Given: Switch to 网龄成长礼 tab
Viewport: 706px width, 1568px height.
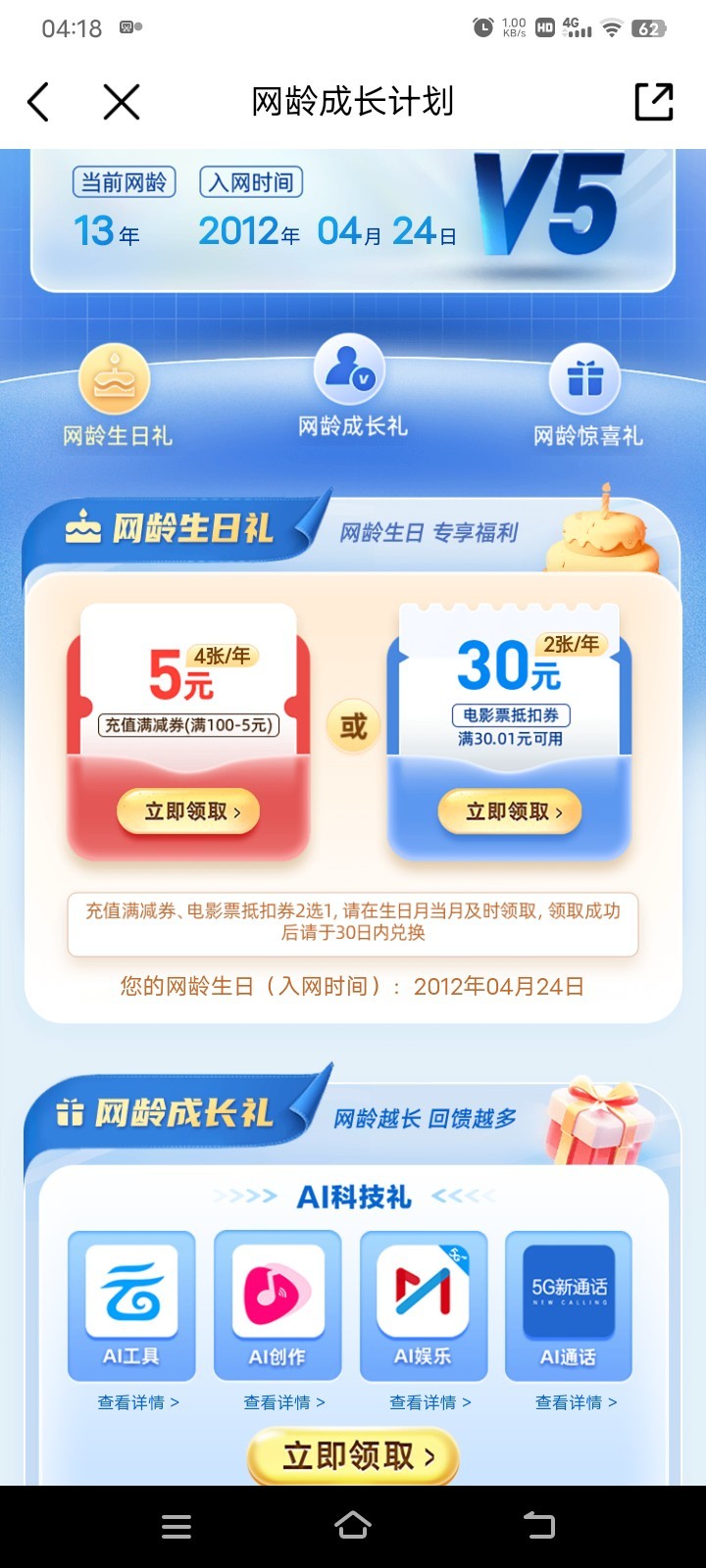Looking at the screenshot, I should (x=352, y=386).
